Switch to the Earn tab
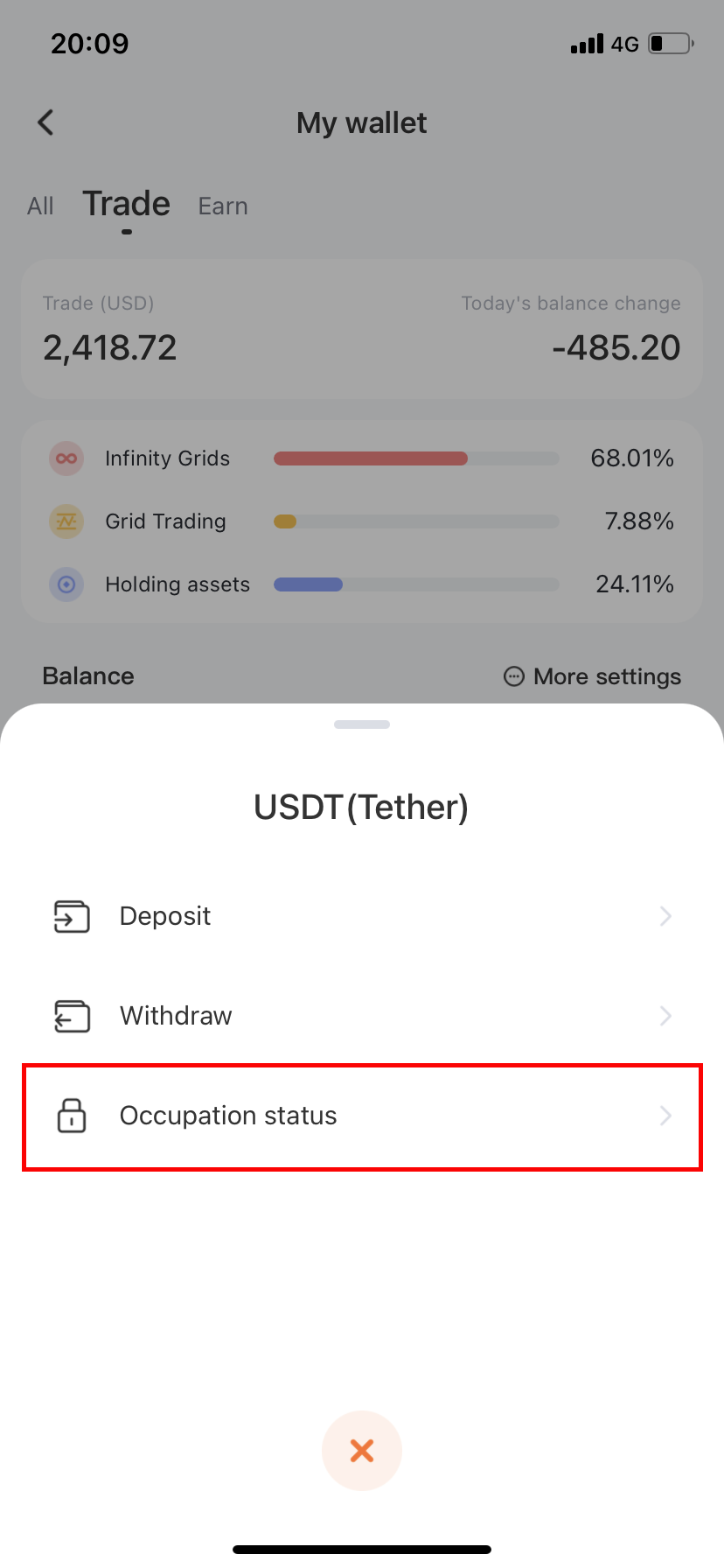 [x=223, y=206]
